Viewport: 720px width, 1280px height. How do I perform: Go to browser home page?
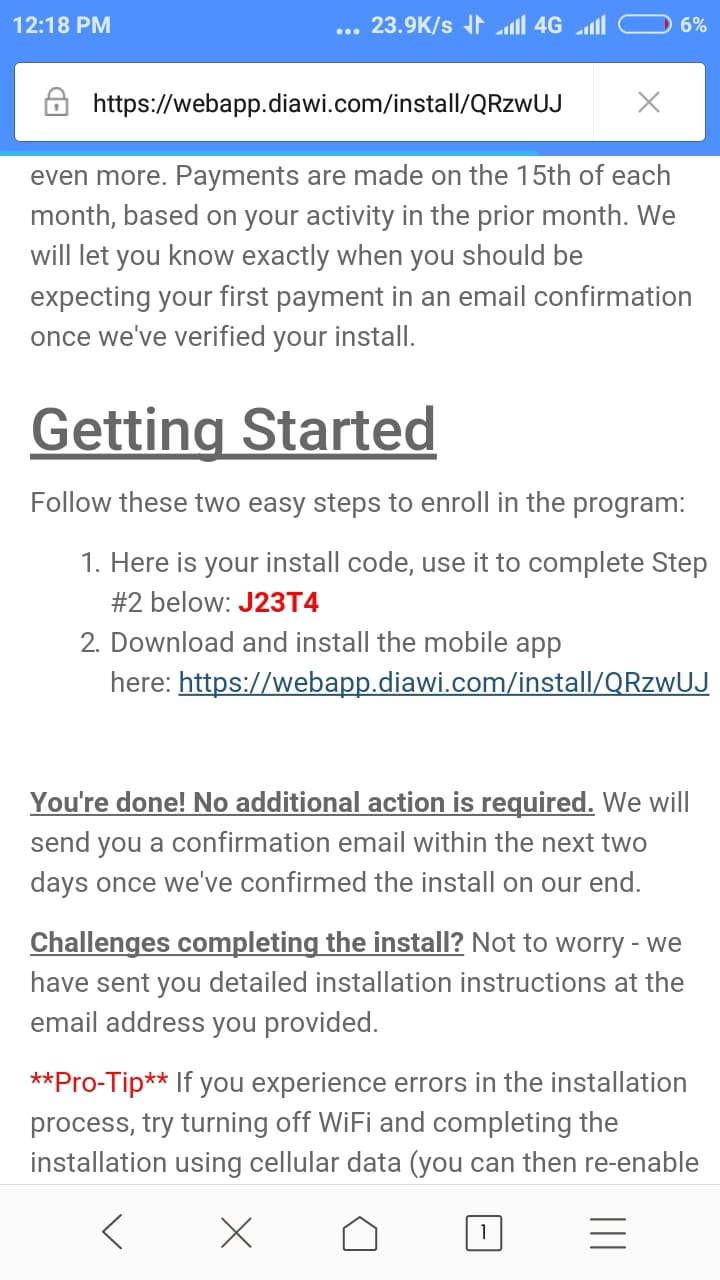pyautogui.click(x=360, y=1233)
